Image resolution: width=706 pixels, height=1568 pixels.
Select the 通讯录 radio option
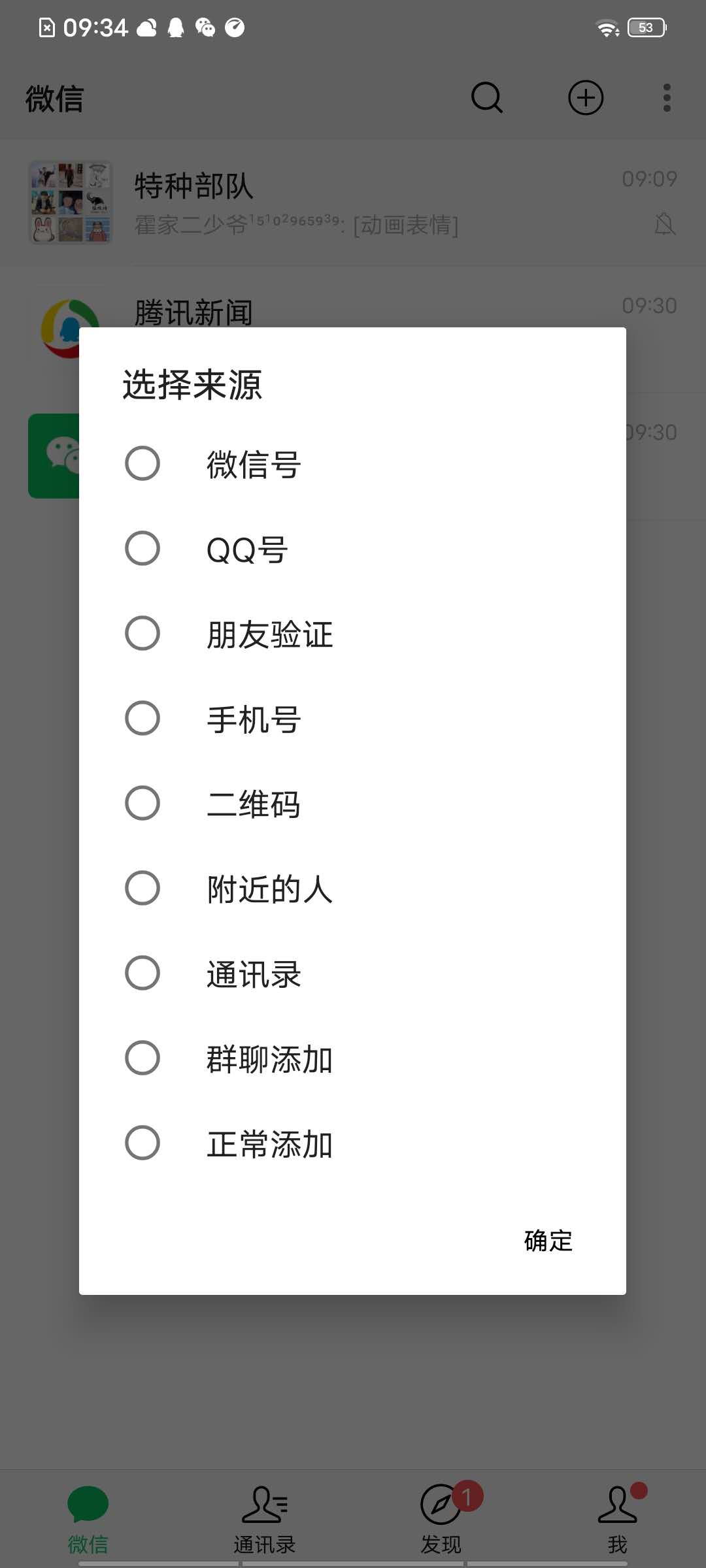pyautogui.click(x=352, y=973)
